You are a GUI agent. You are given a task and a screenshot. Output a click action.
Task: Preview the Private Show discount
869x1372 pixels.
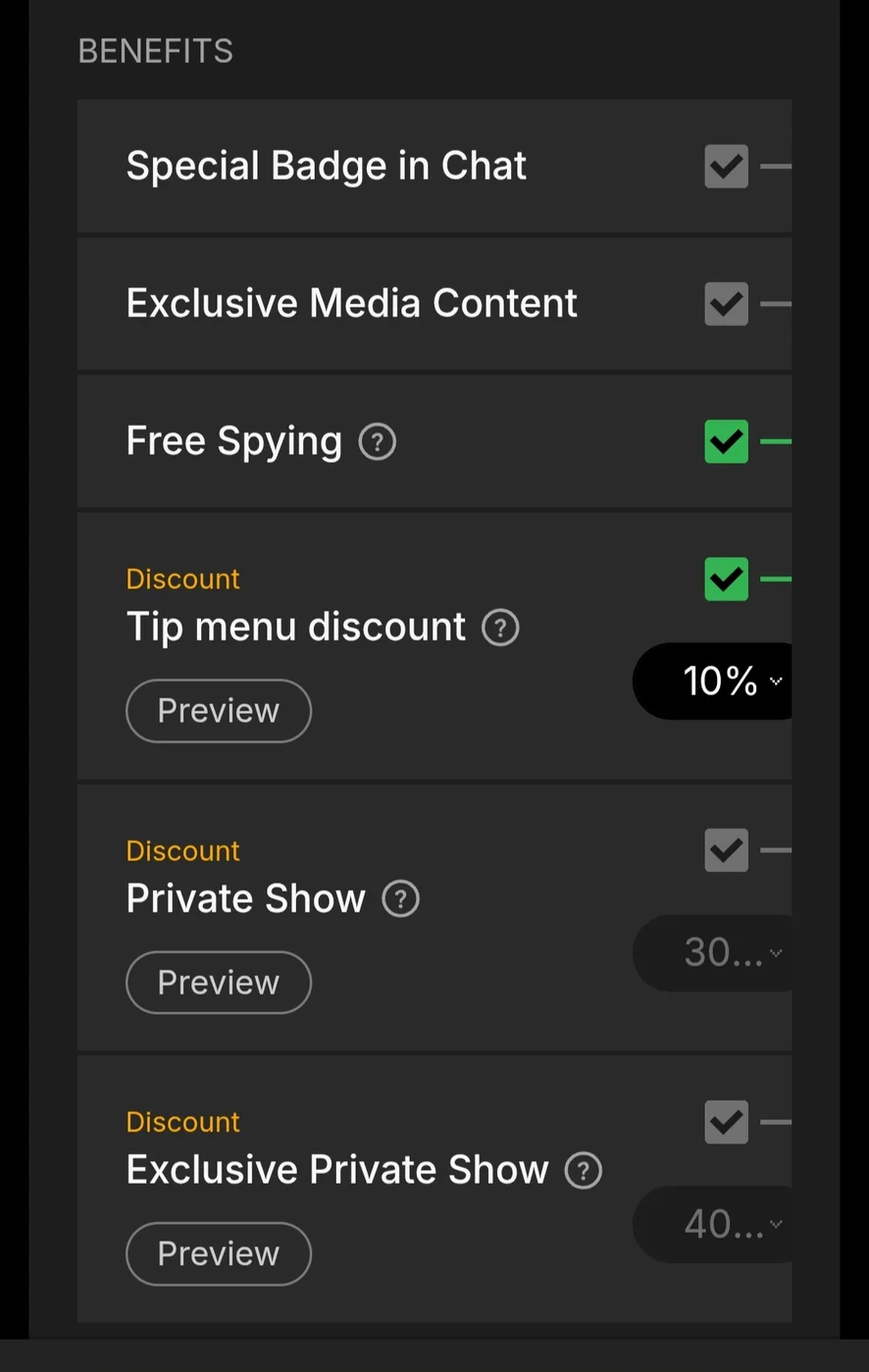pyautogui.click(x=219, y=983)
